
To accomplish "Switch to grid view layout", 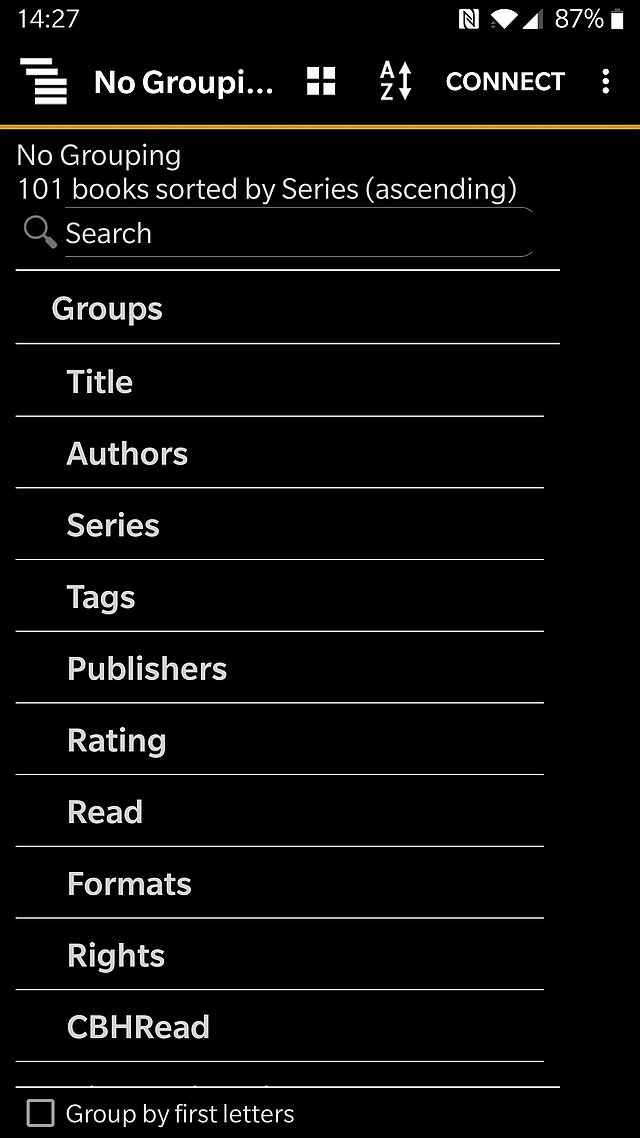I will [321, 82].
